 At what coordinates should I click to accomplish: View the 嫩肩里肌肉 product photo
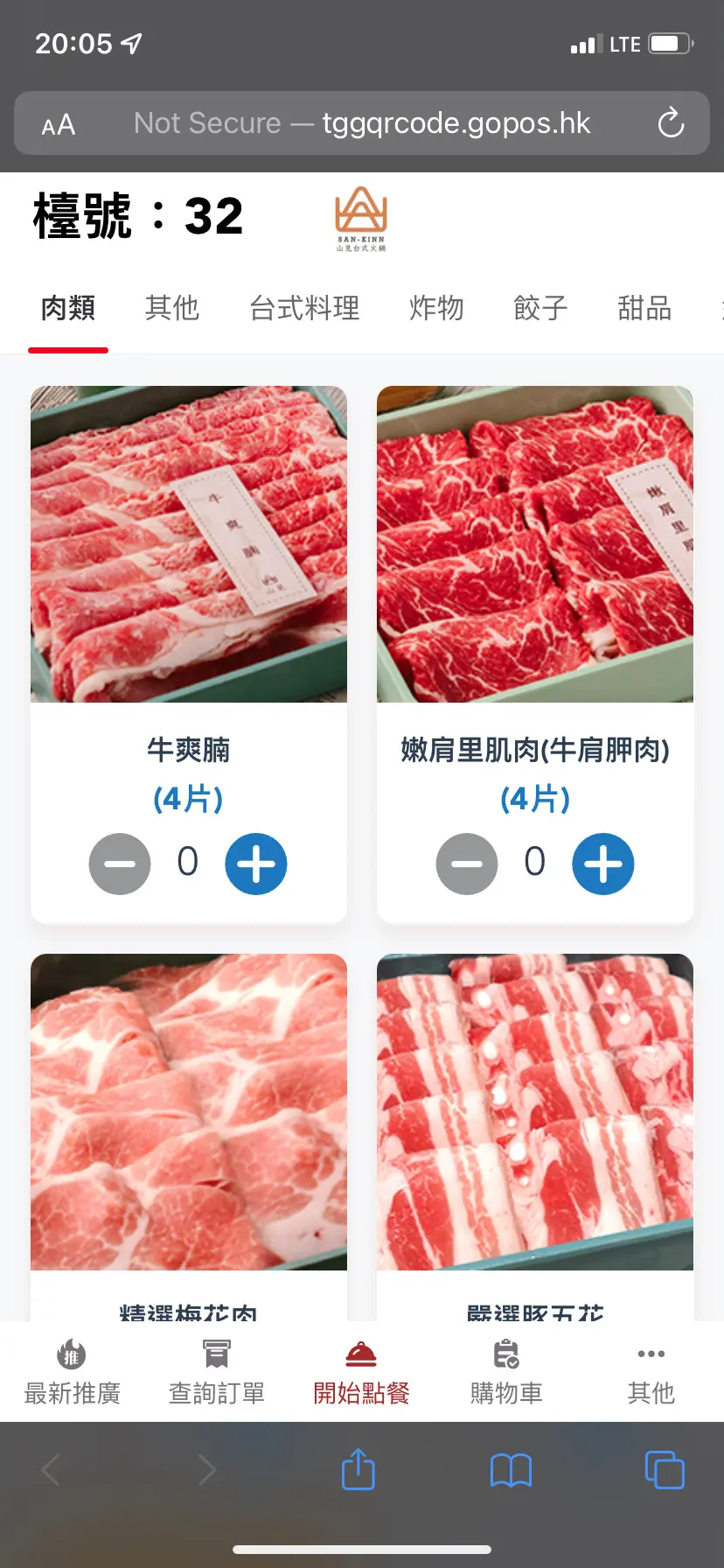[535, 544]
